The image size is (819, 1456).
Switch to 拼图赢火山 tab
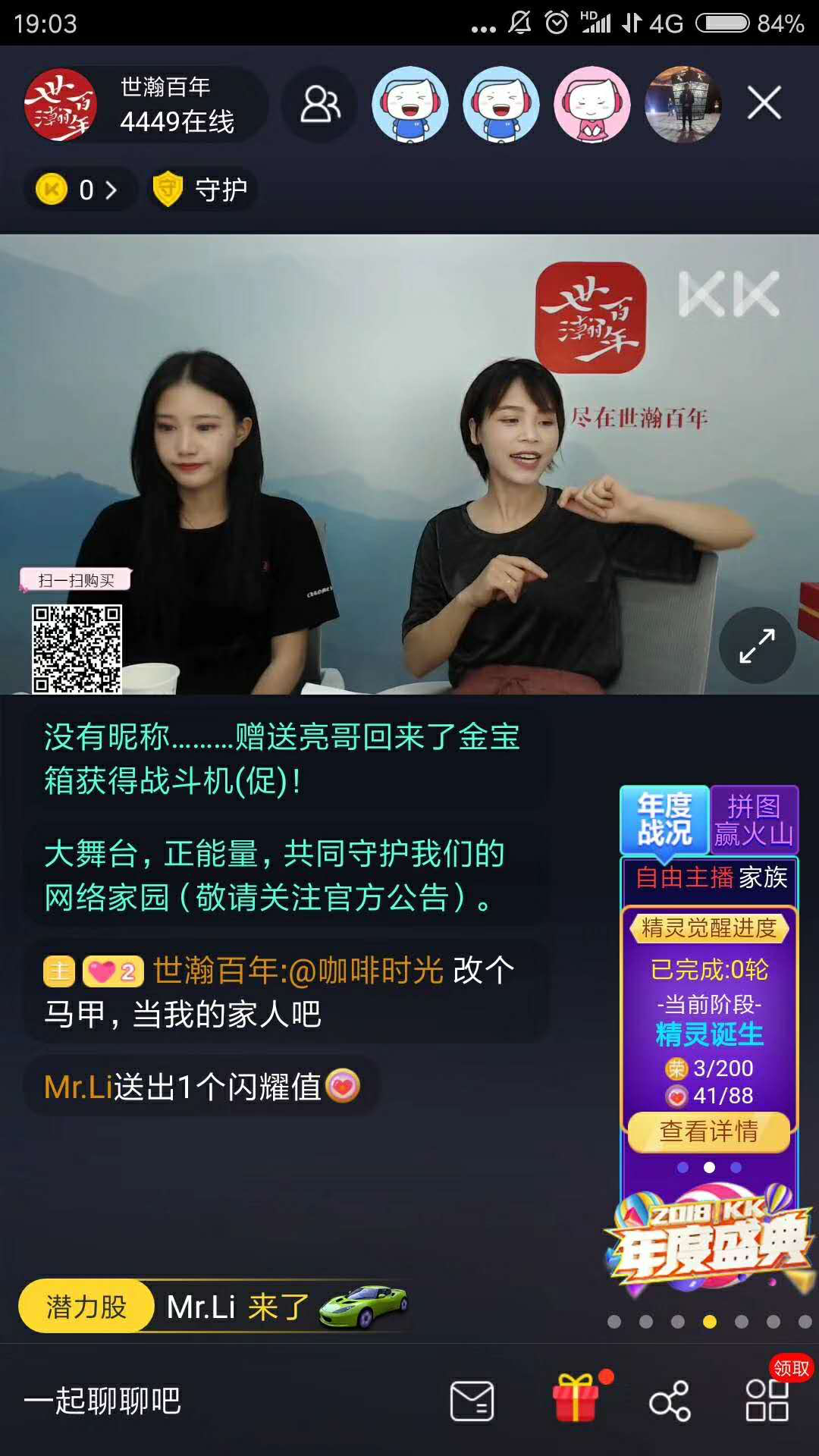tap(753, 820)
